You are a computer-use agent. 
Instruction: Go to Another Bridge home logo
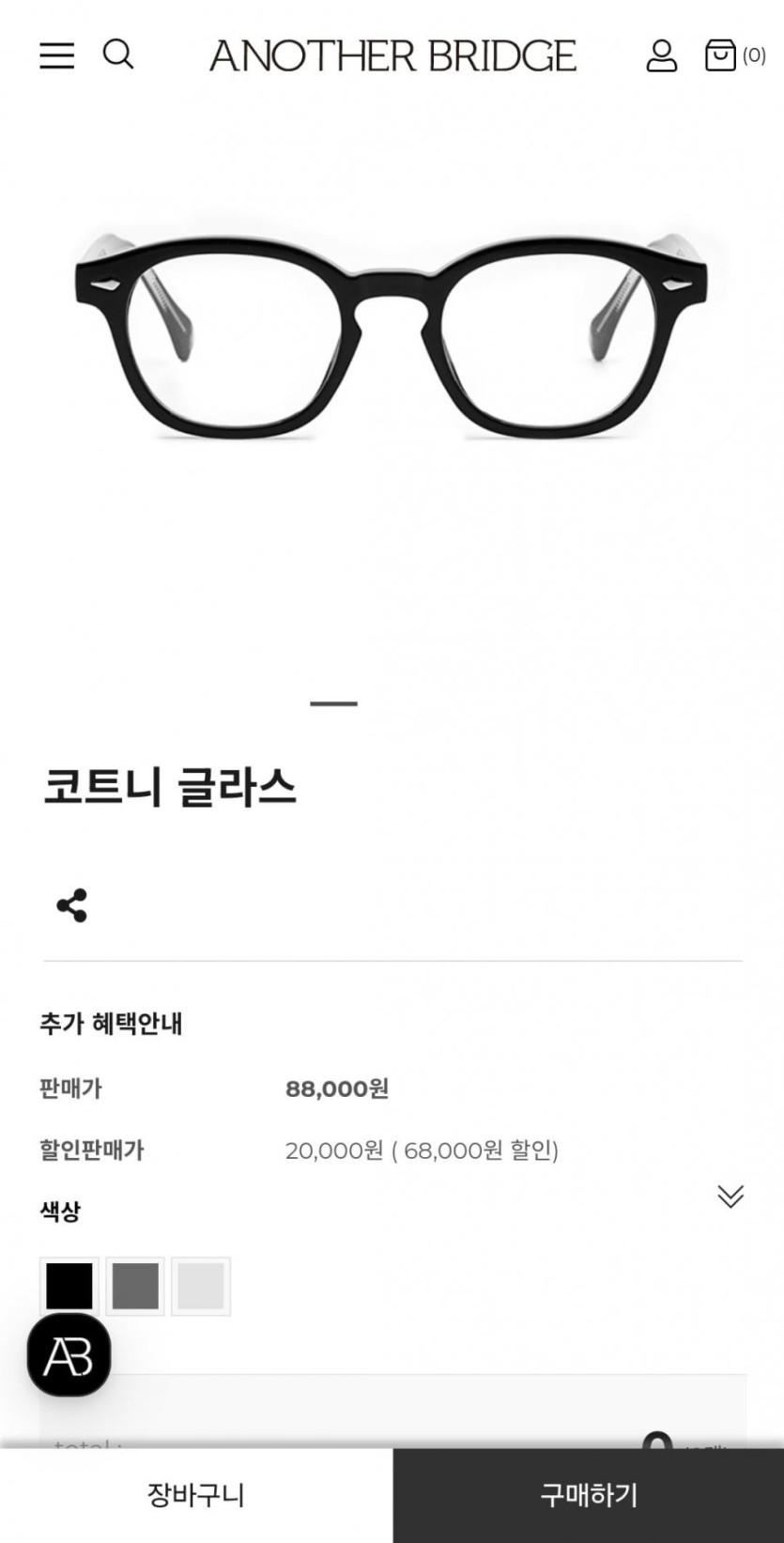392,56
